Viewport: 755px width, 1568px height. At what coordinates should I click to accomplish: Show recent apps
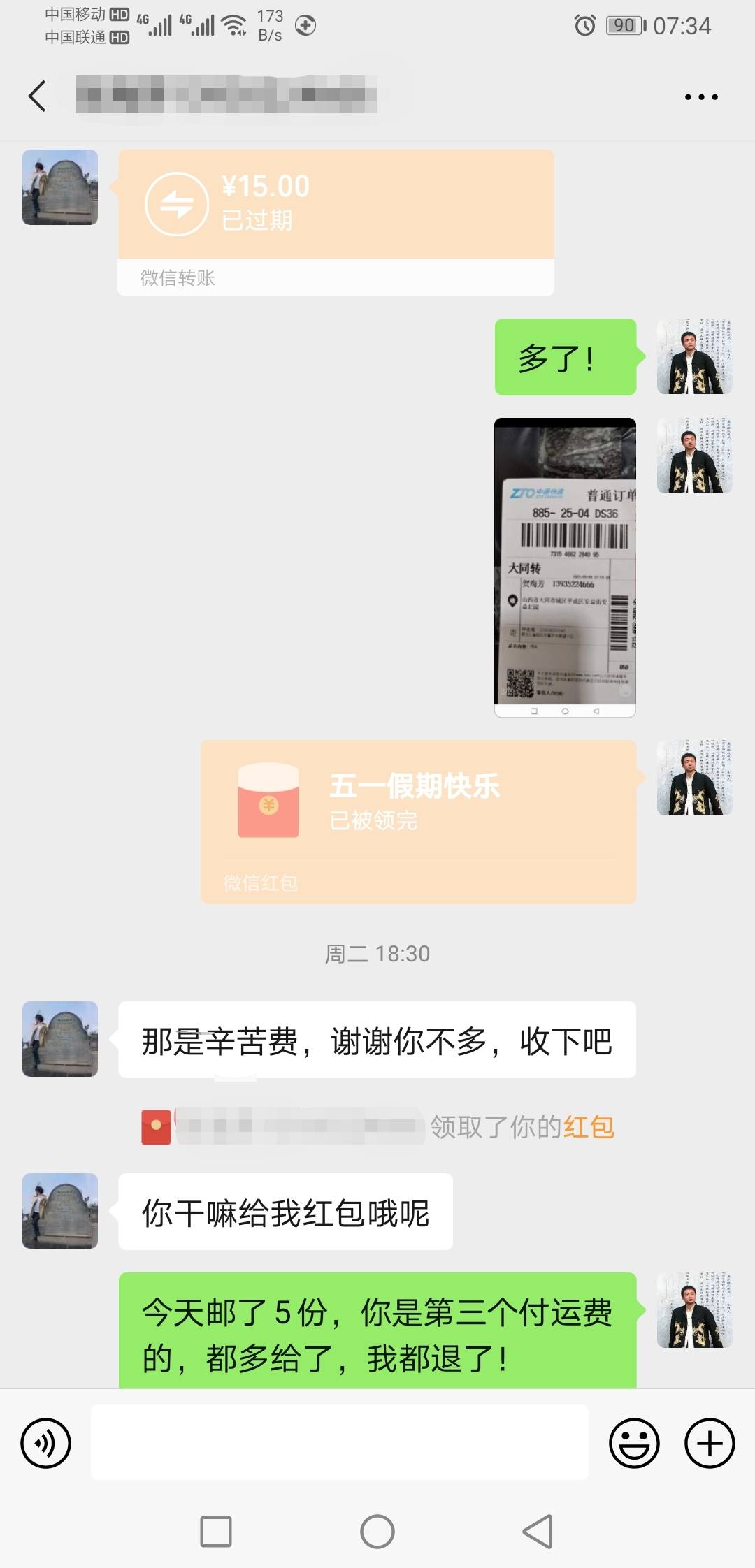(x=216, y=1532)
